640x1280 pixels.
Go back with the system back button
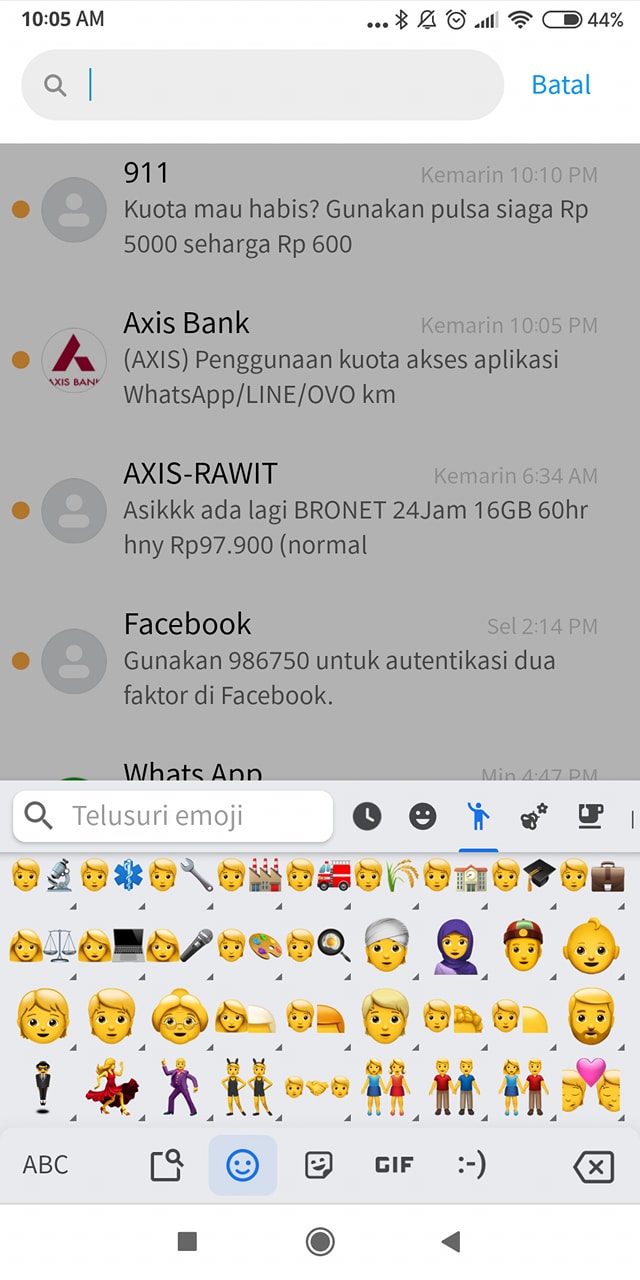click(x=451, y=1241)
